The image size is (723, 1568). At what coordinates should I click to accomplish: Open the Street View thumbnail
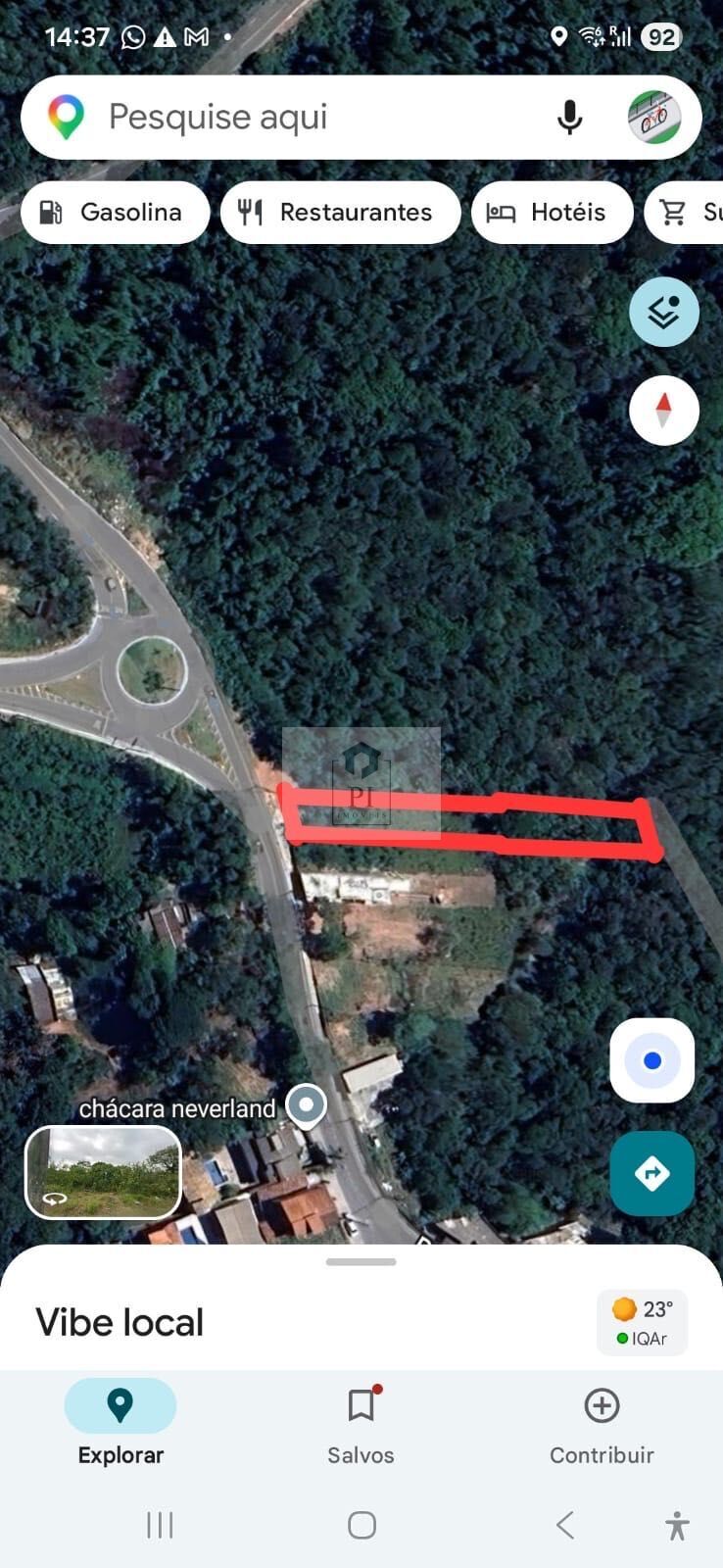[x=103, y=1172]
